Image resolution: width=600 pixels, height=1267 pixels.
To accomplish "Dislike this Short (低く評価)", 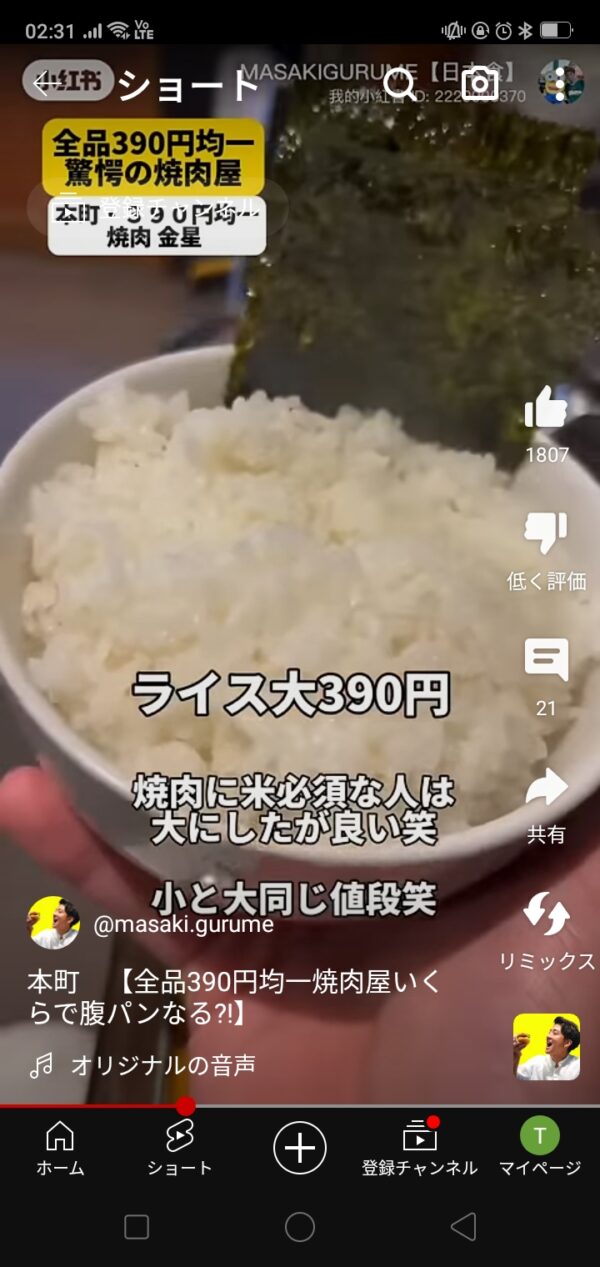I will pyautogui.click(x=546, y=535).
